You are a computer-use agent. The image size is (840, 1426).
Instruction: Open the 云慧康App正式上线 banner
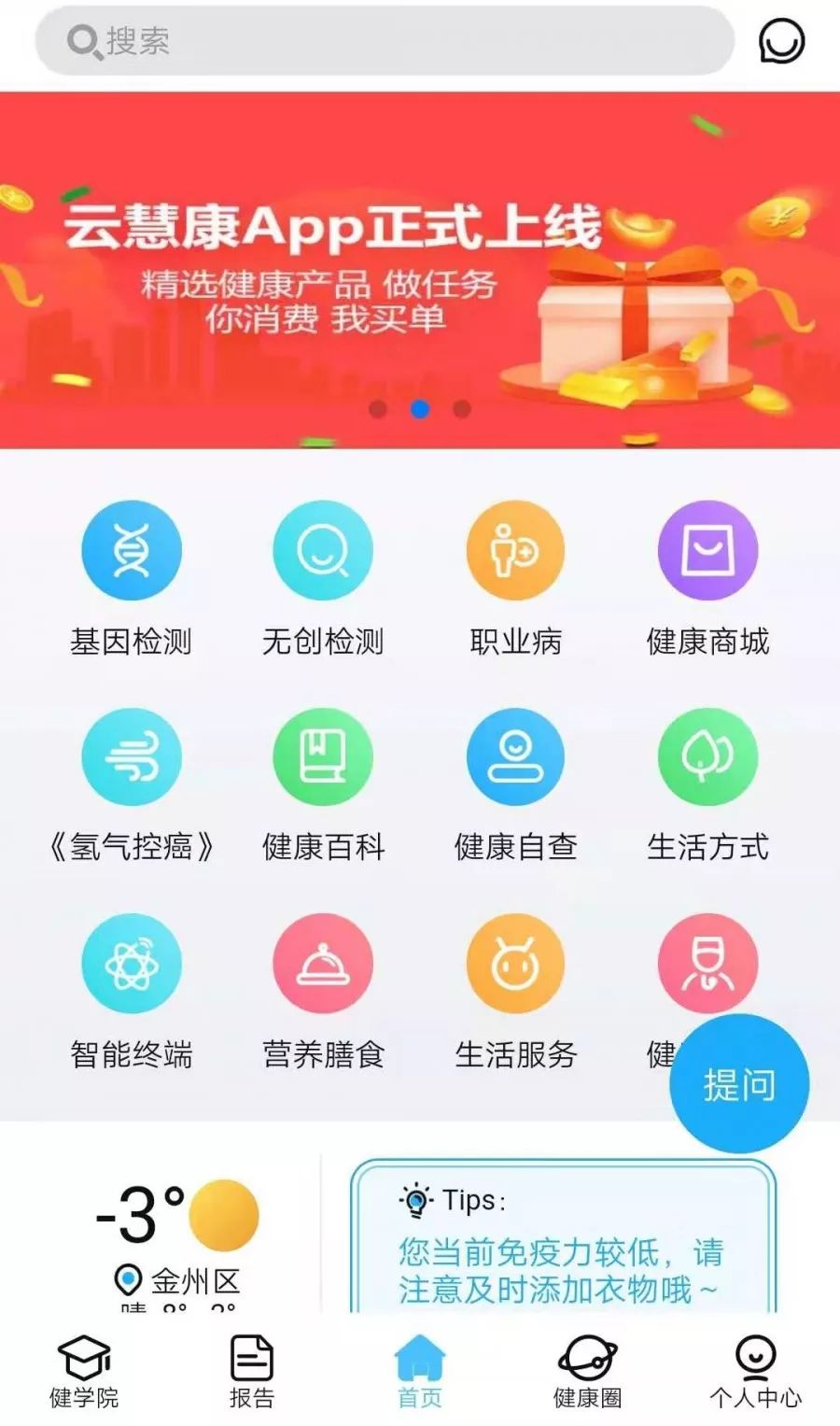420,269
